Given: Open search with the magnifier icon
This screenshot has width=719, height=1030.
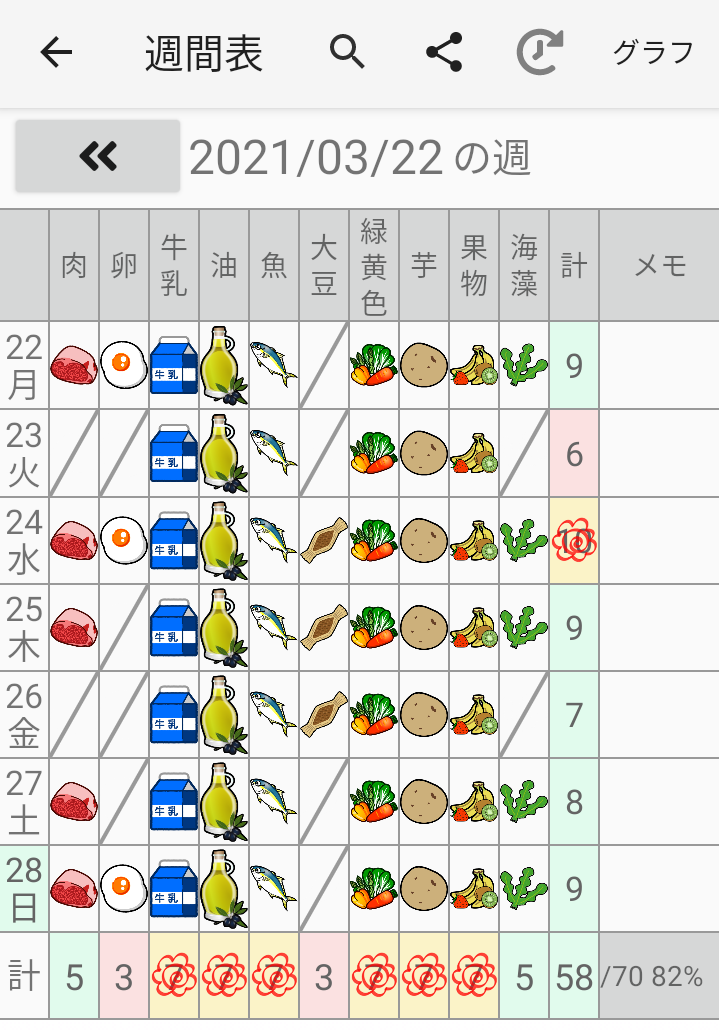Looking at the screenshot, I should pos(347,51).
